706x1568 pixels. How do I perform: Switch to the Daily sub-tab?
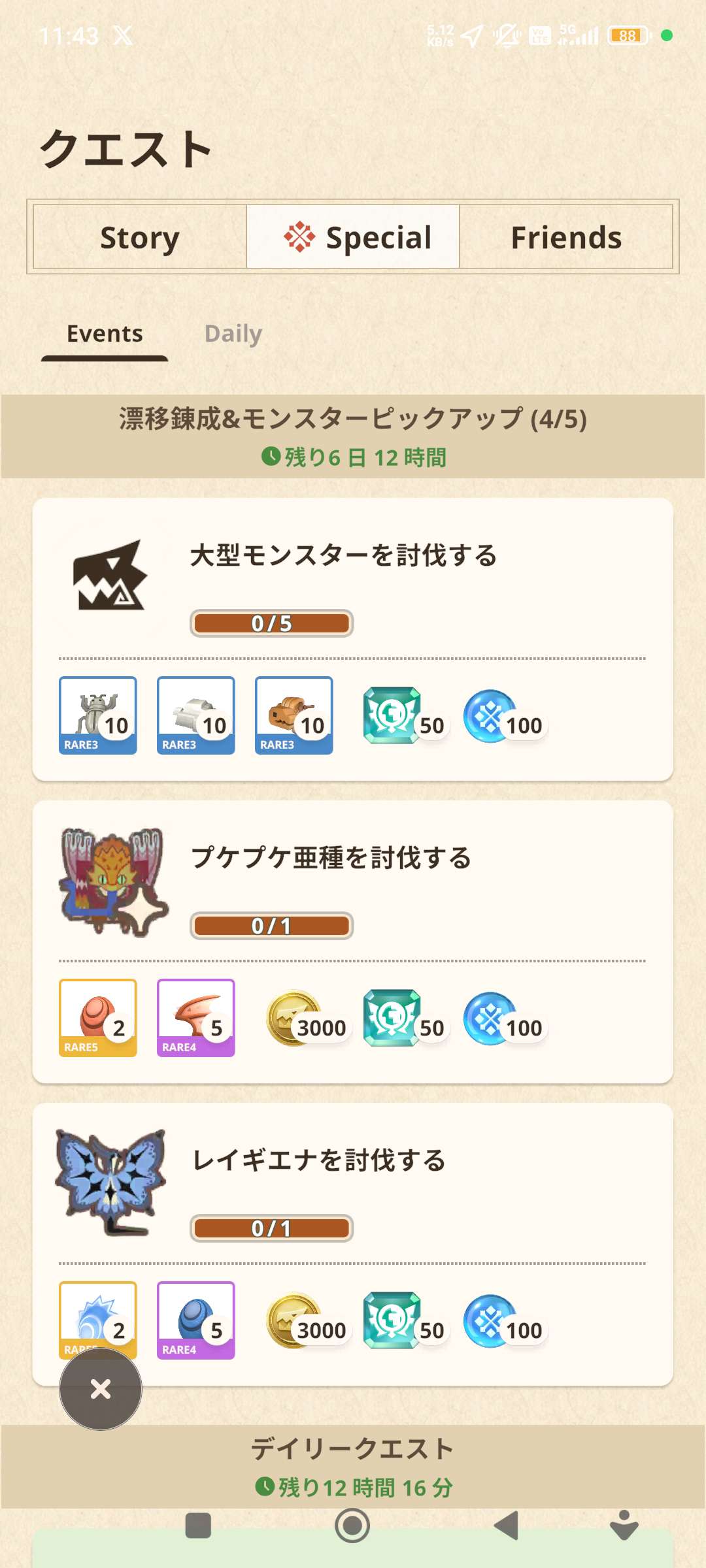[x=233, y=334]
